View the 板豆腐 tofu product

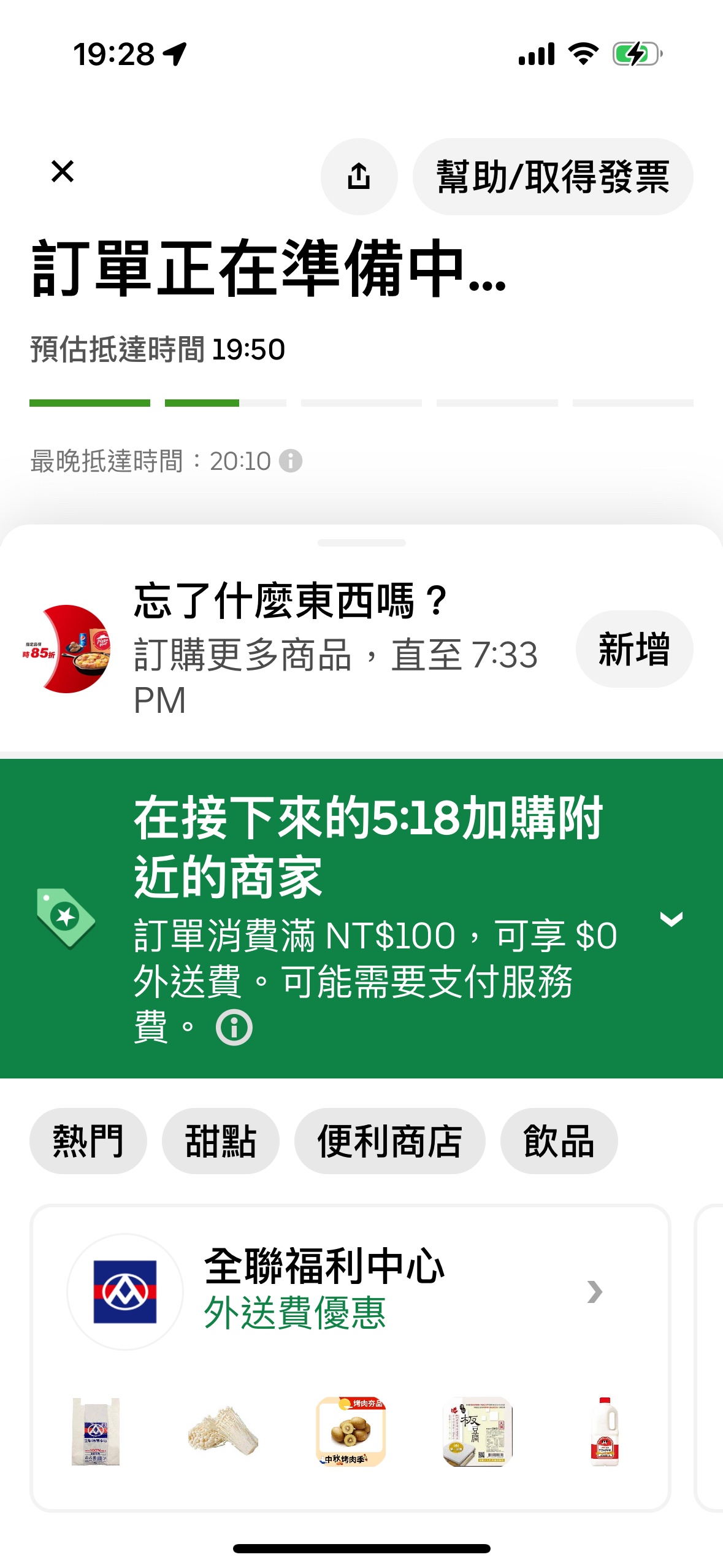point(478,1431)
